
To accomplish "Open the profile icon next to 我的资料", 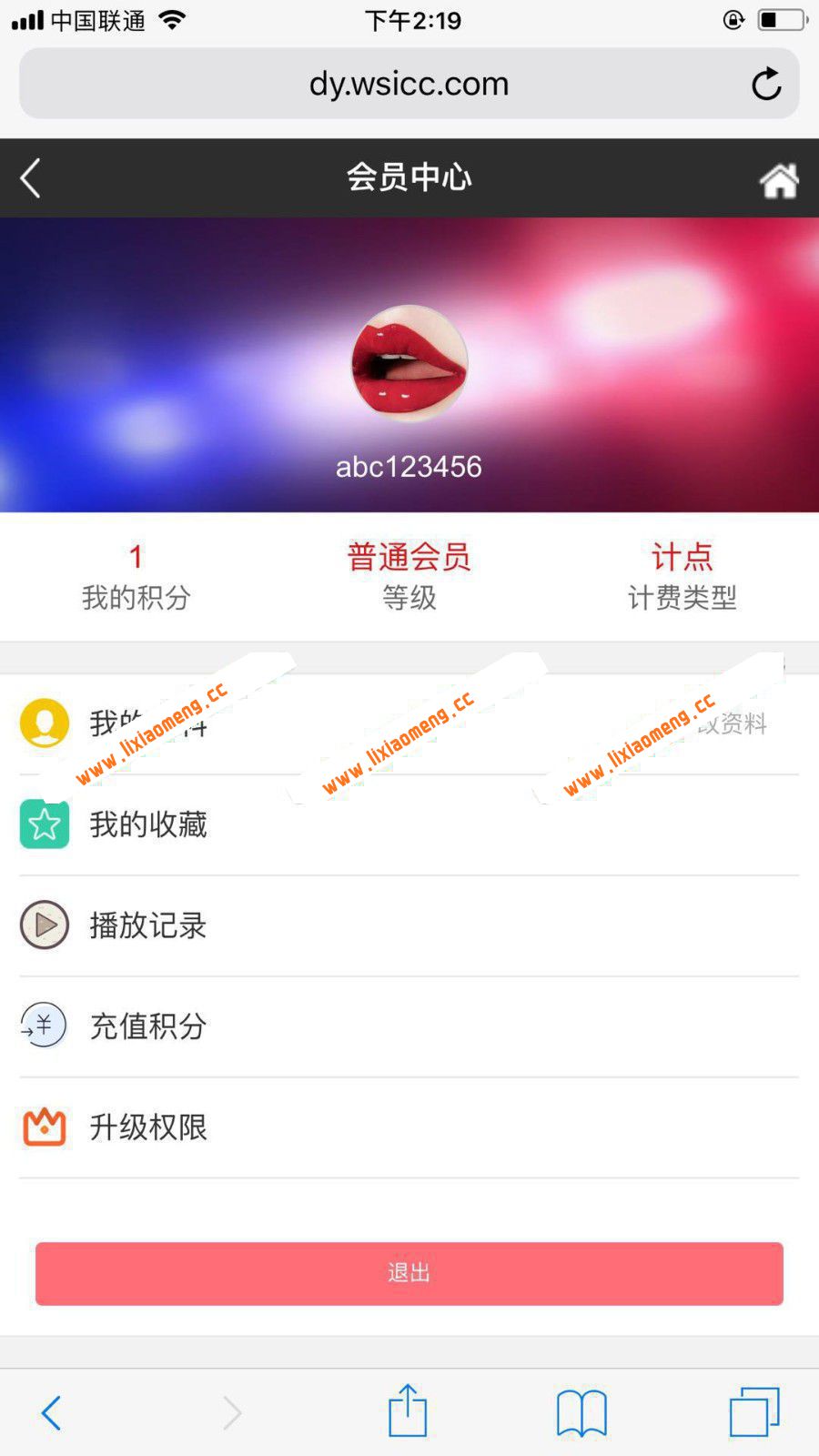I will tap(44, 723).
